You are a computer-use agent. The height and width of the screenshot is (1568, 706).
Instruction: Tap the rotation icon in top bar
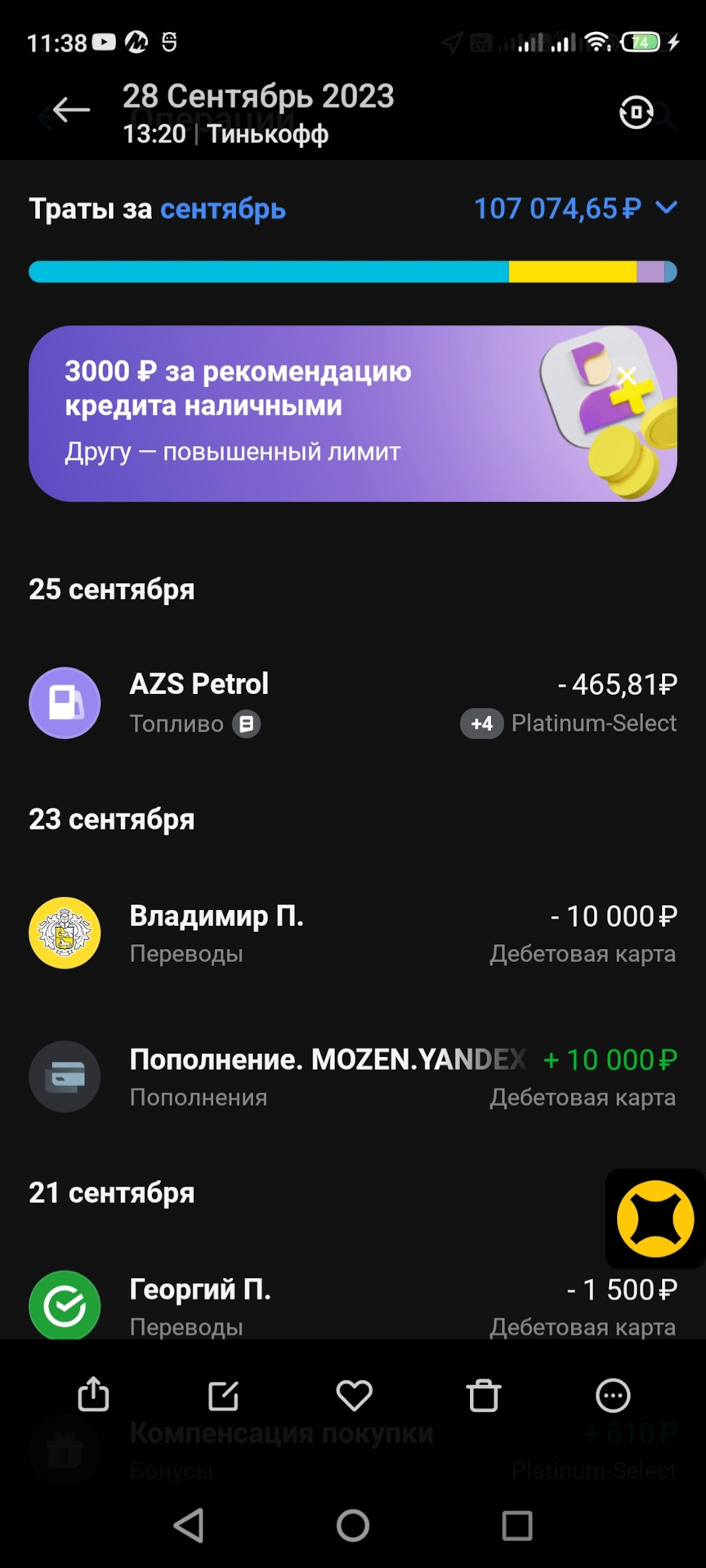coord(636,113)
